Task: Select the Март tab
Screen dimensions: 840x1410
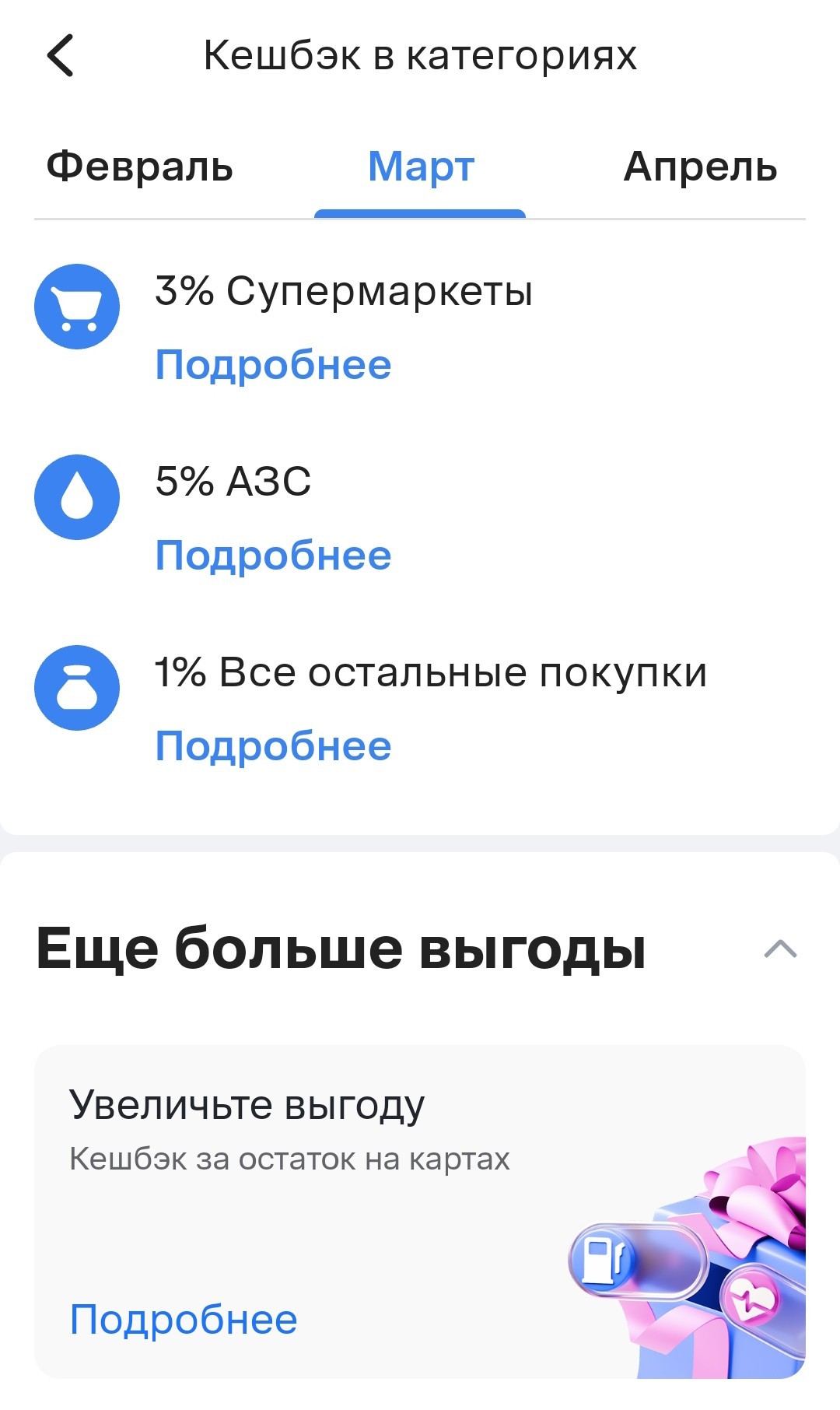Action: click(421, 167)
